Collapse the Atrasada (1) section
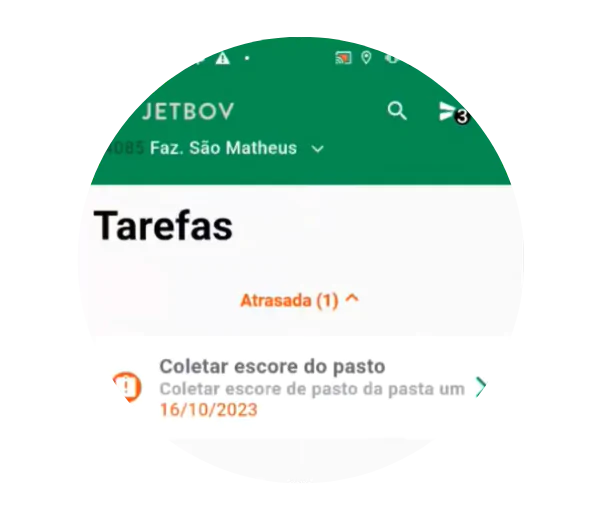602x520 pixels. [299, 299]
